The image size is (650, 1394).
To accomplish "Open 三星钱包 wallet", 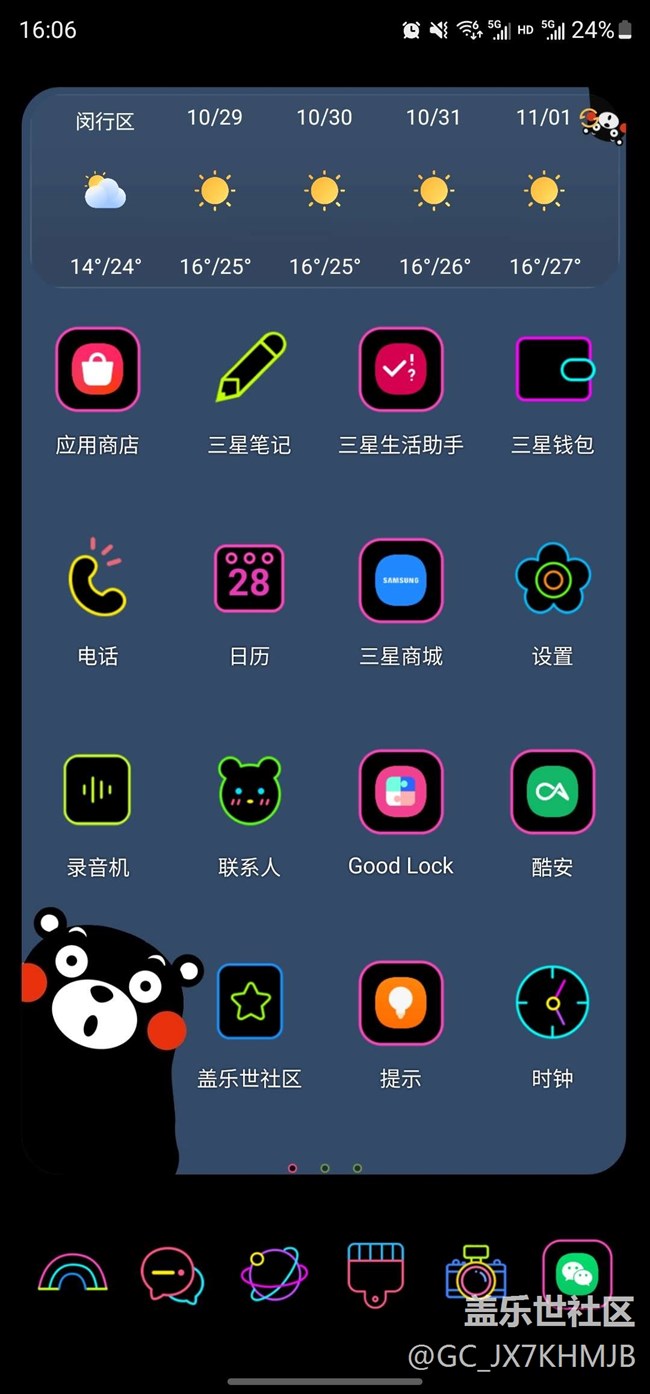I will (x=553, y=370).
